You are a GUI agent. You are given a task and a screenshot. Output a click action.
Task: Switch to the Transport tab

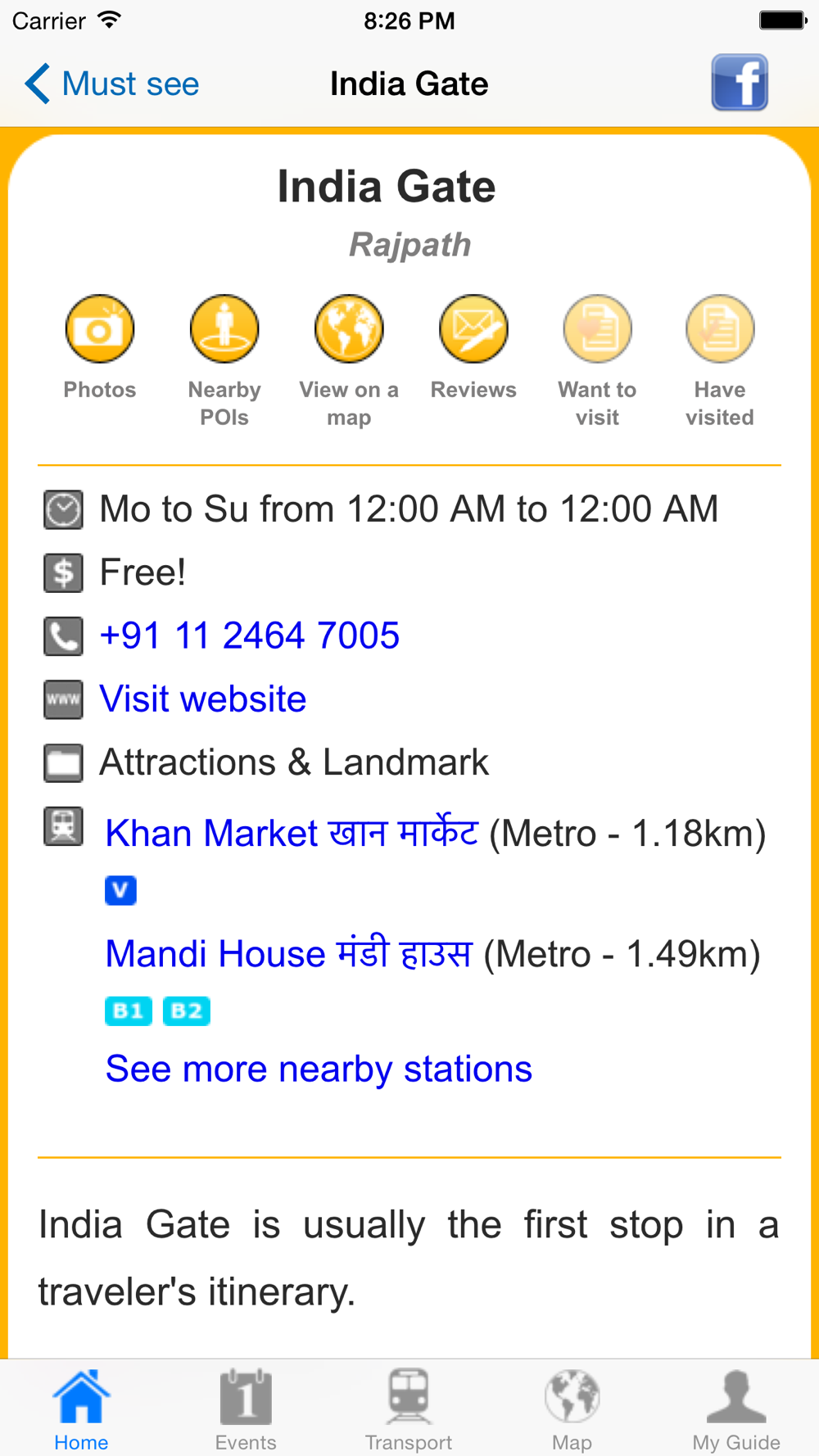coord(409,1409)
